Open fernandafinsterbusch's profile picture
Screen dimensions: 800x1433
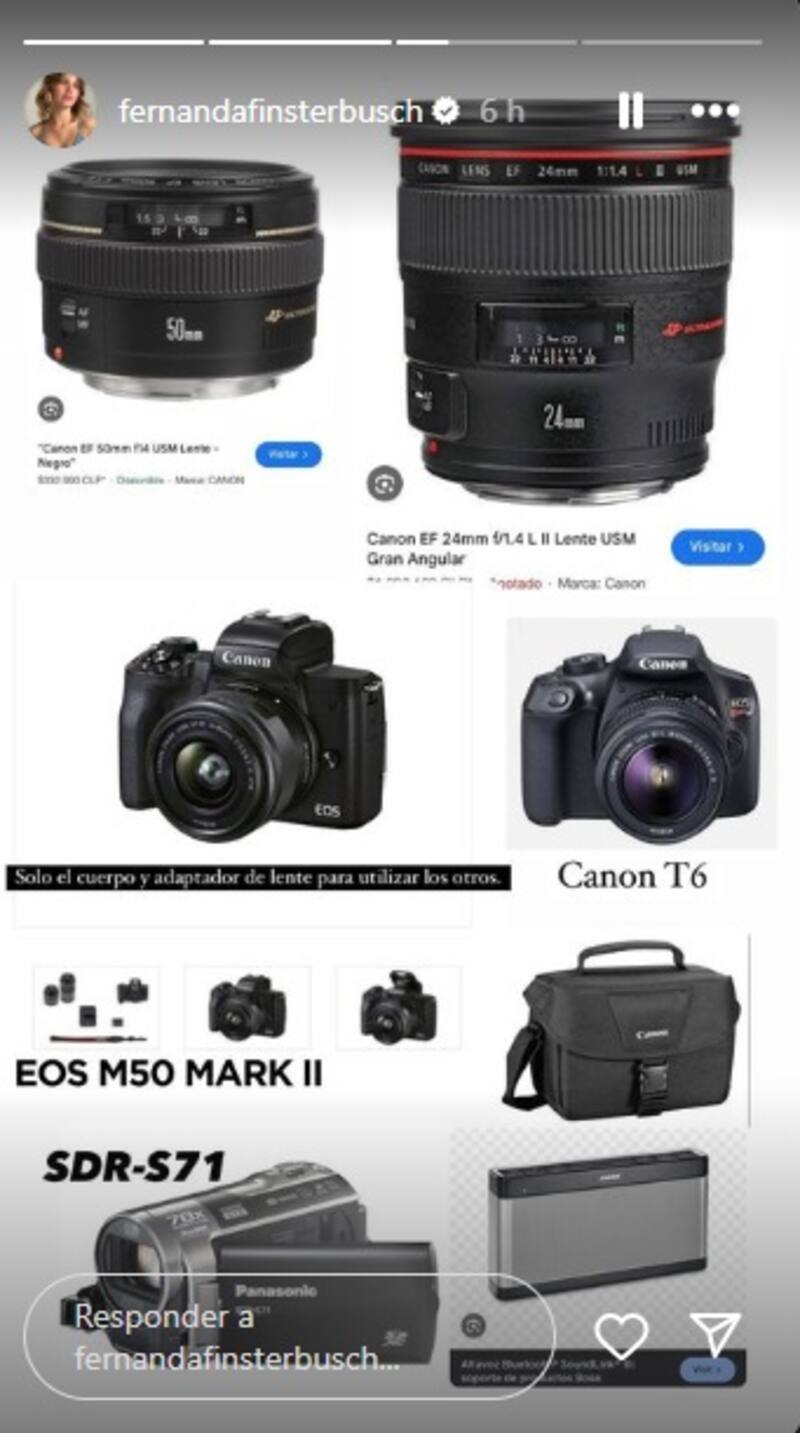coord(60,110)
